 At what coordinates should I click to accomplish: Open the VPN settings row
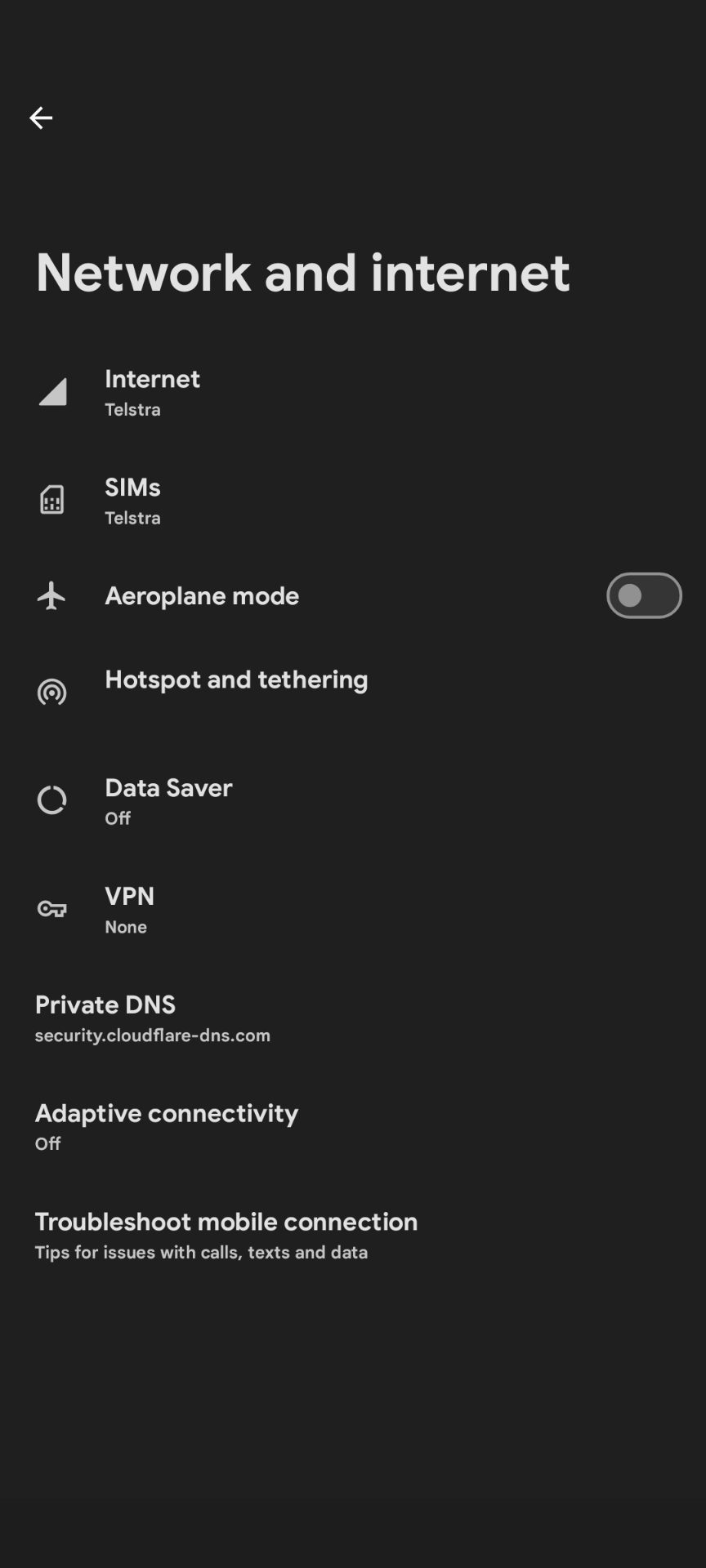pyautogui.click(x=353, y=910)
